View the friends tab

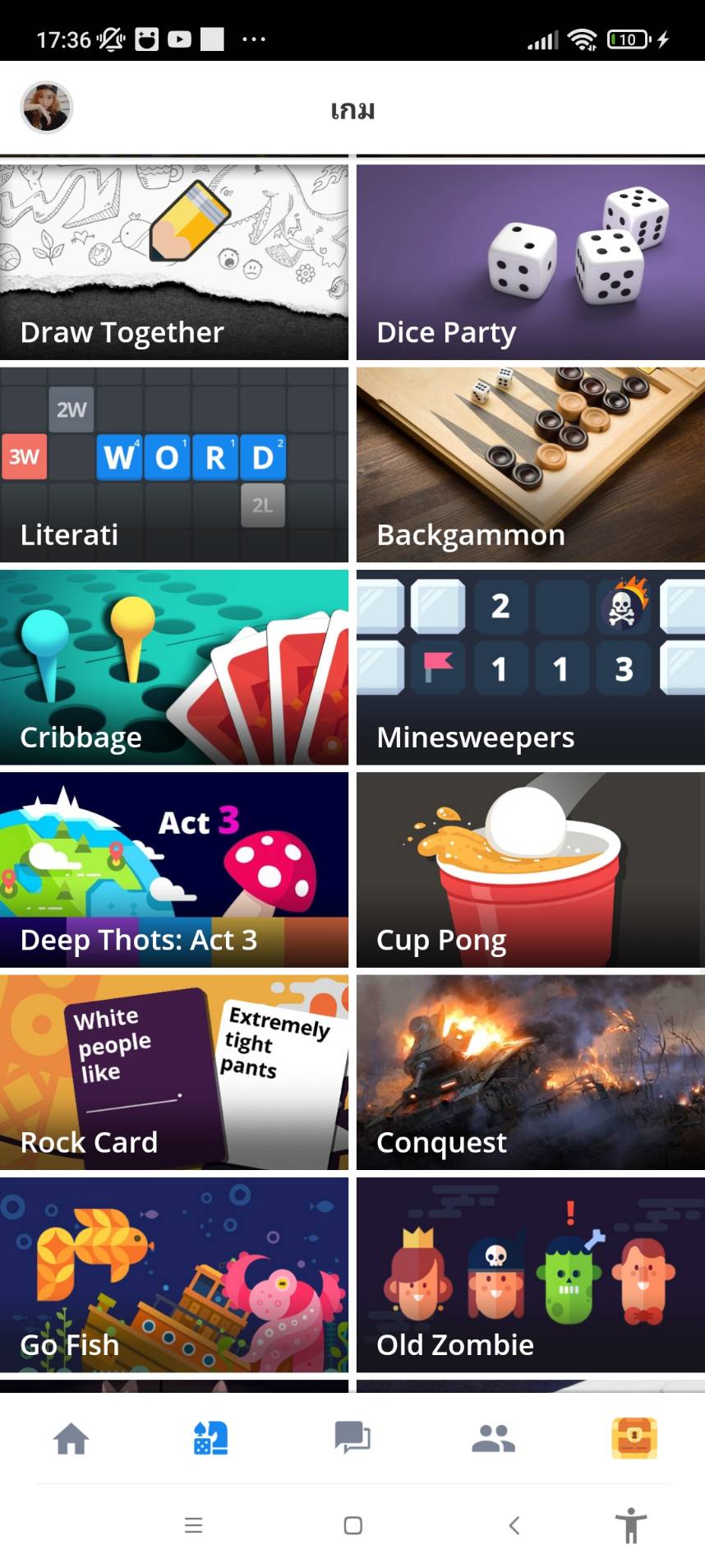pos(493,1438)
